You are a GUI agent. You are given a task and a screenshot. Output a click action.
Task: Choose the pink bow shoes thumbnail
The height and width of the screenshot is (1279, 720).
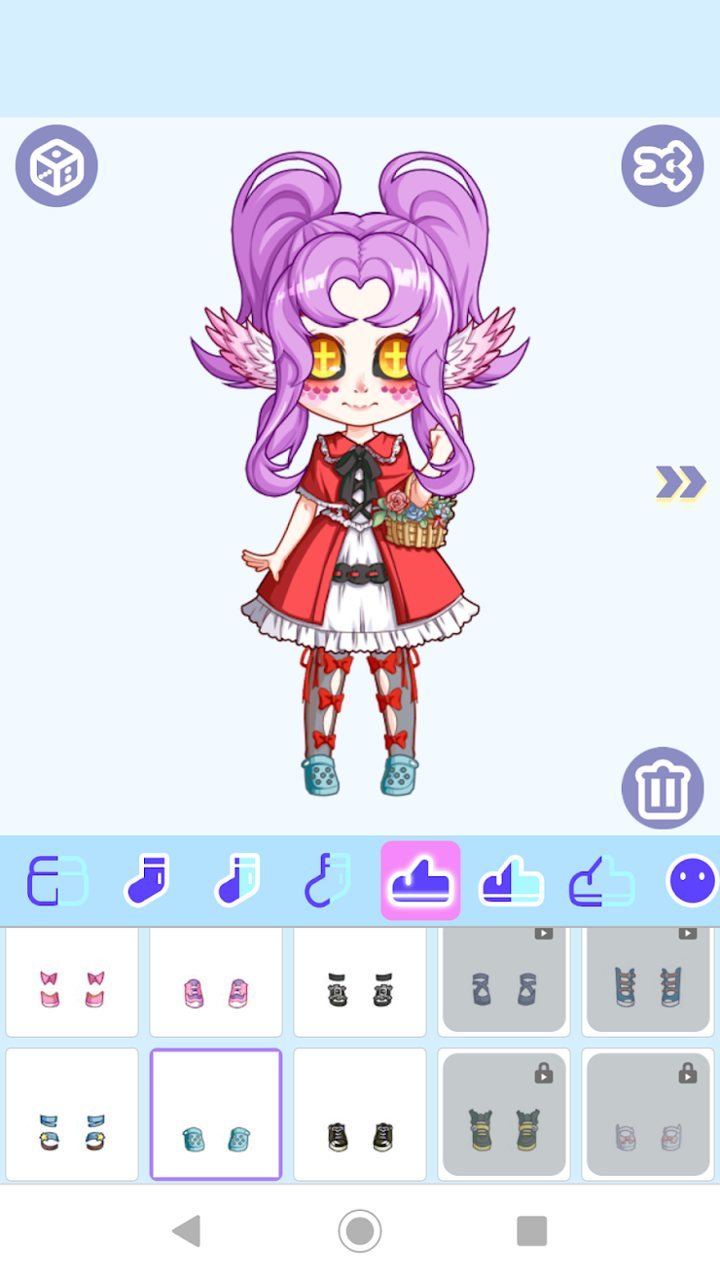click(x=72, y=980)
